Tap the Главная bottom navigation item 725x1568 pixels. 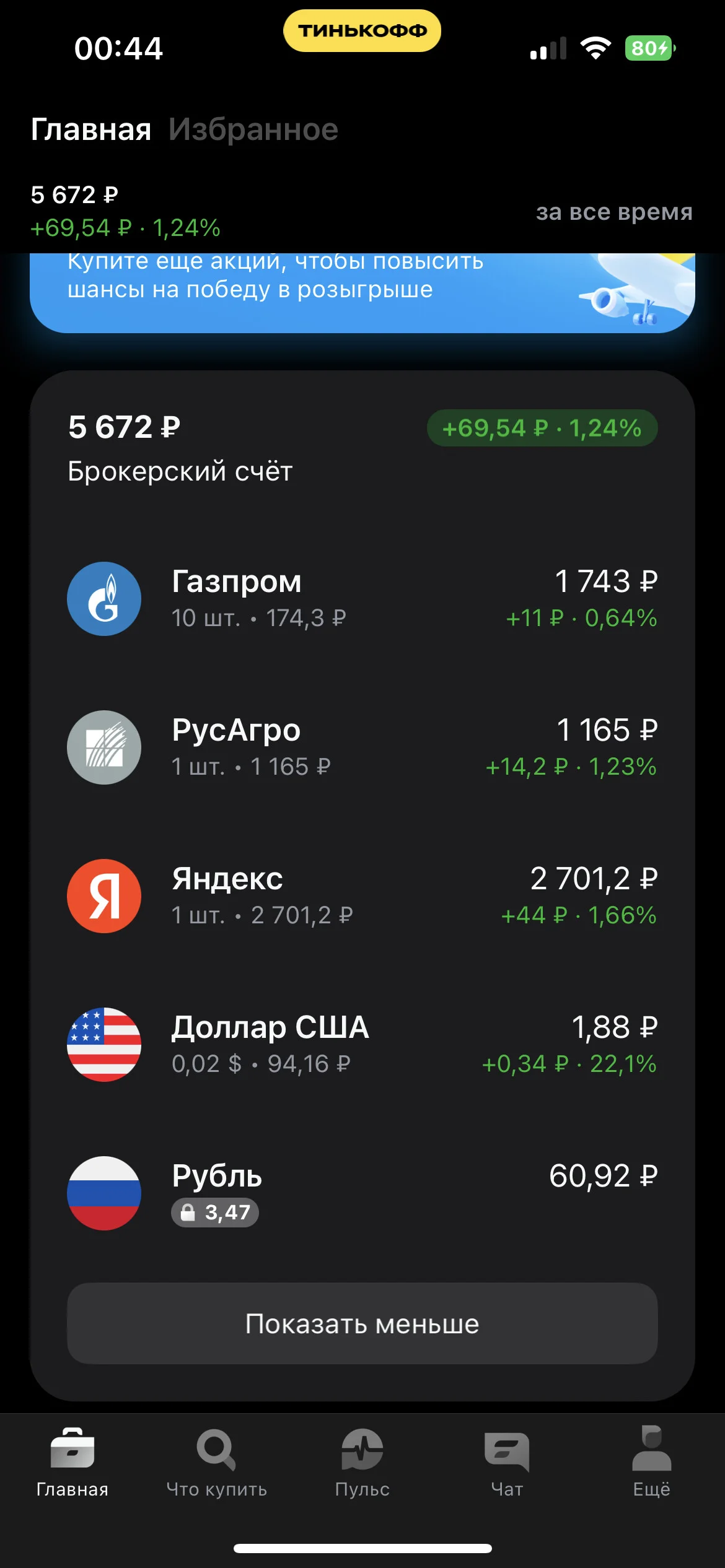(x=72, y=1462)
